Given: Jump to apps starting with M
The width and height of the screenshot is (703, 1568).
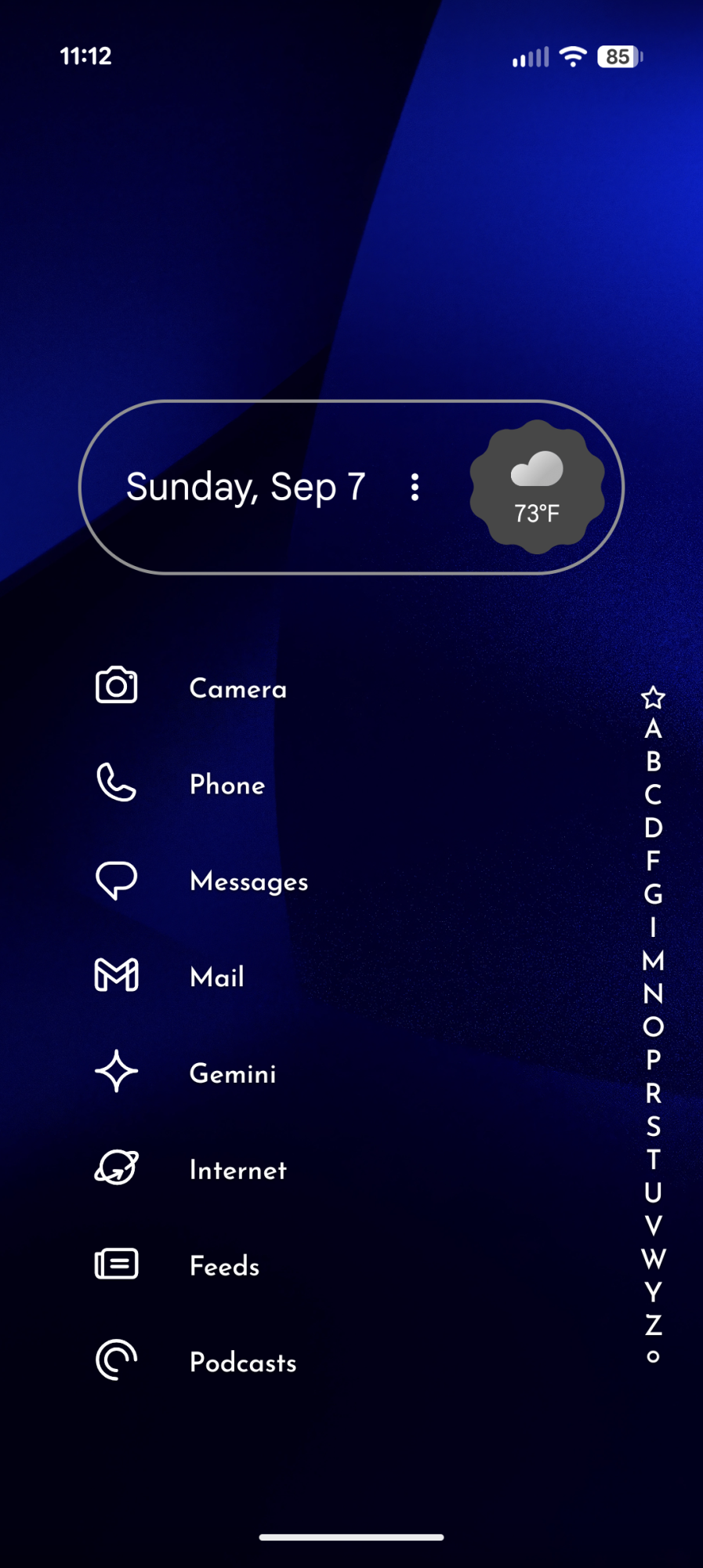Looking at the screenshot, I should (653, 960).
